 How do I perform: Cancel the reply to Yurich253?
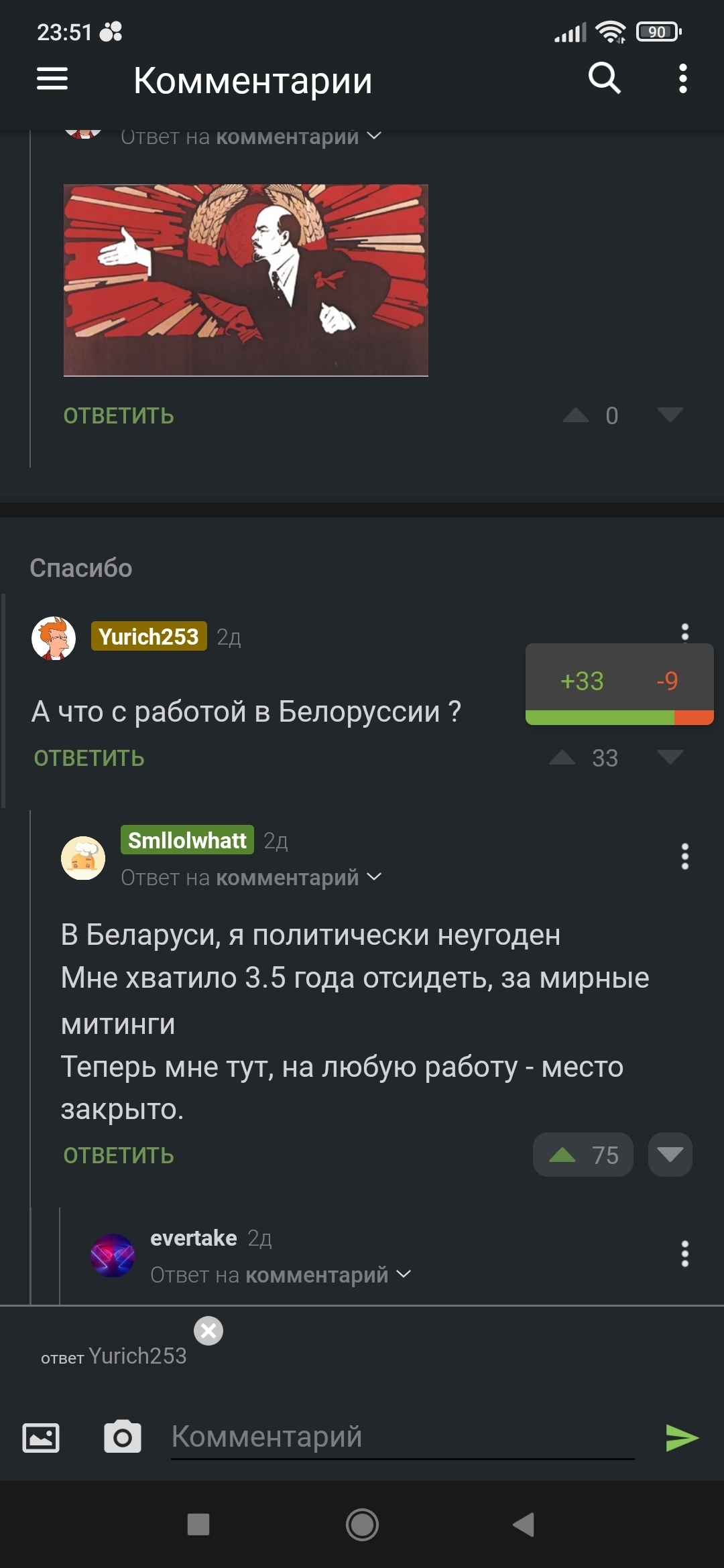coord(208,1331)
